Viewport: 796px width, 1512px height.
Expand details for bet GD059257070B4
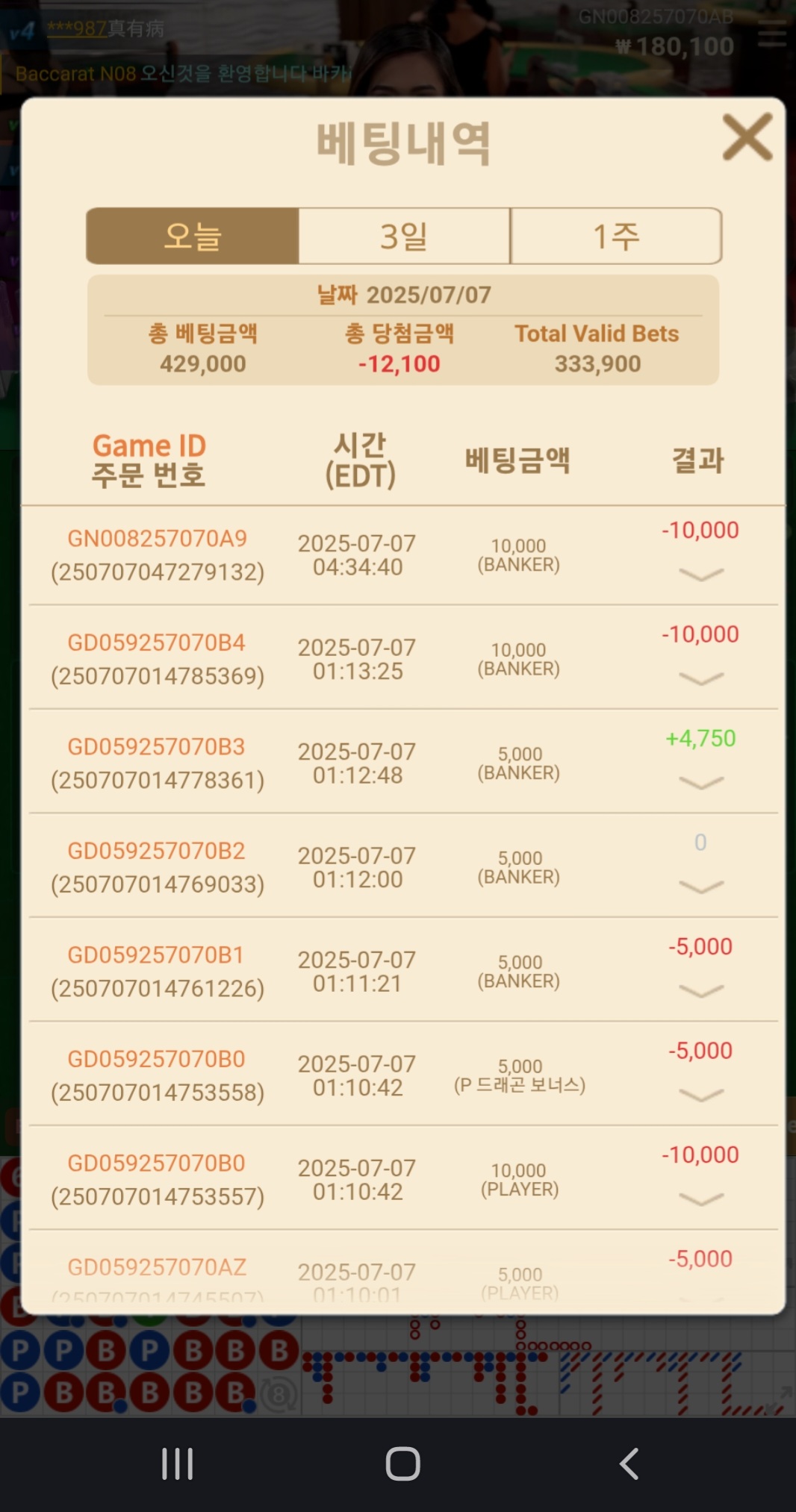coord(701,678)
